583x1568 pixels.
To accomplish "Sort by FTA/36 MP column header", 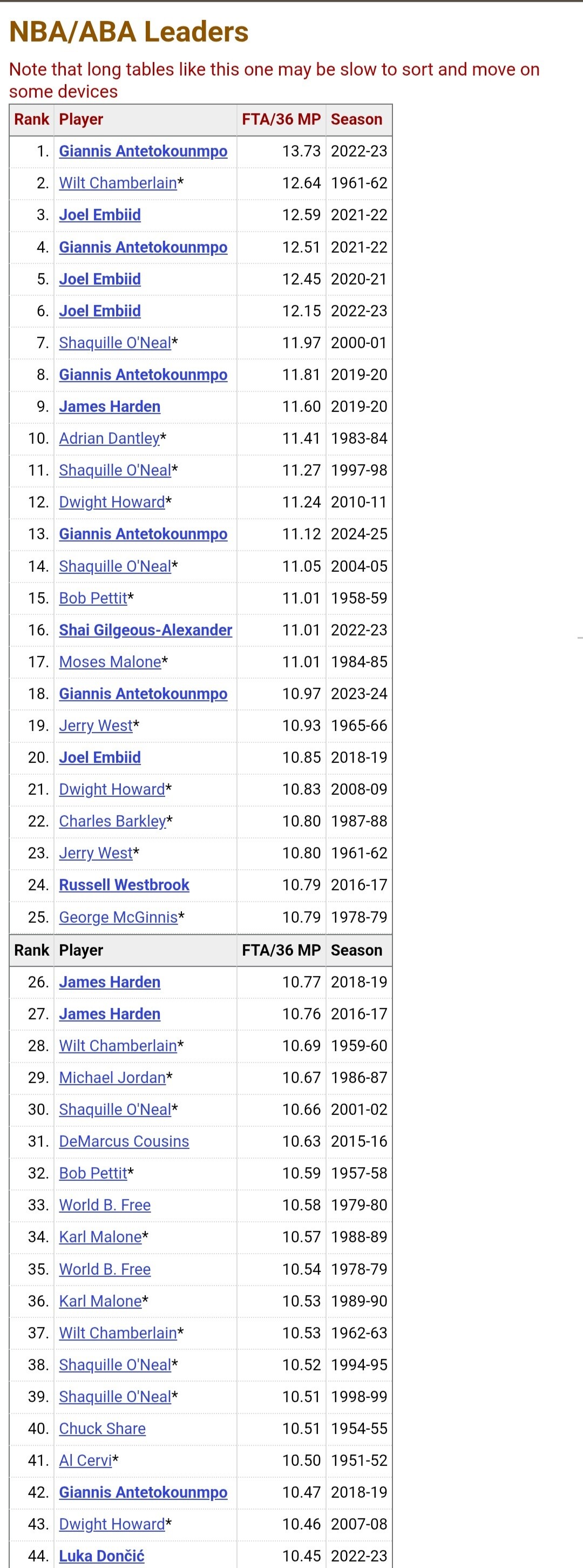I will pos(281,119).
